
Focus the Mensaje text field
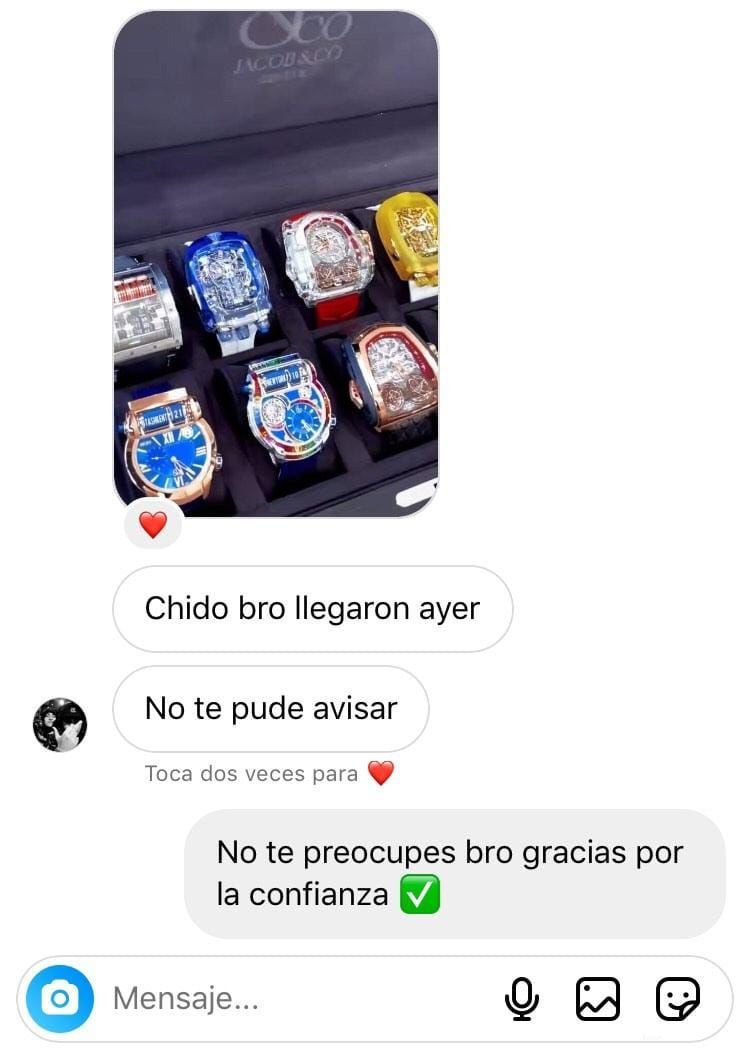(x=290, y=998)
